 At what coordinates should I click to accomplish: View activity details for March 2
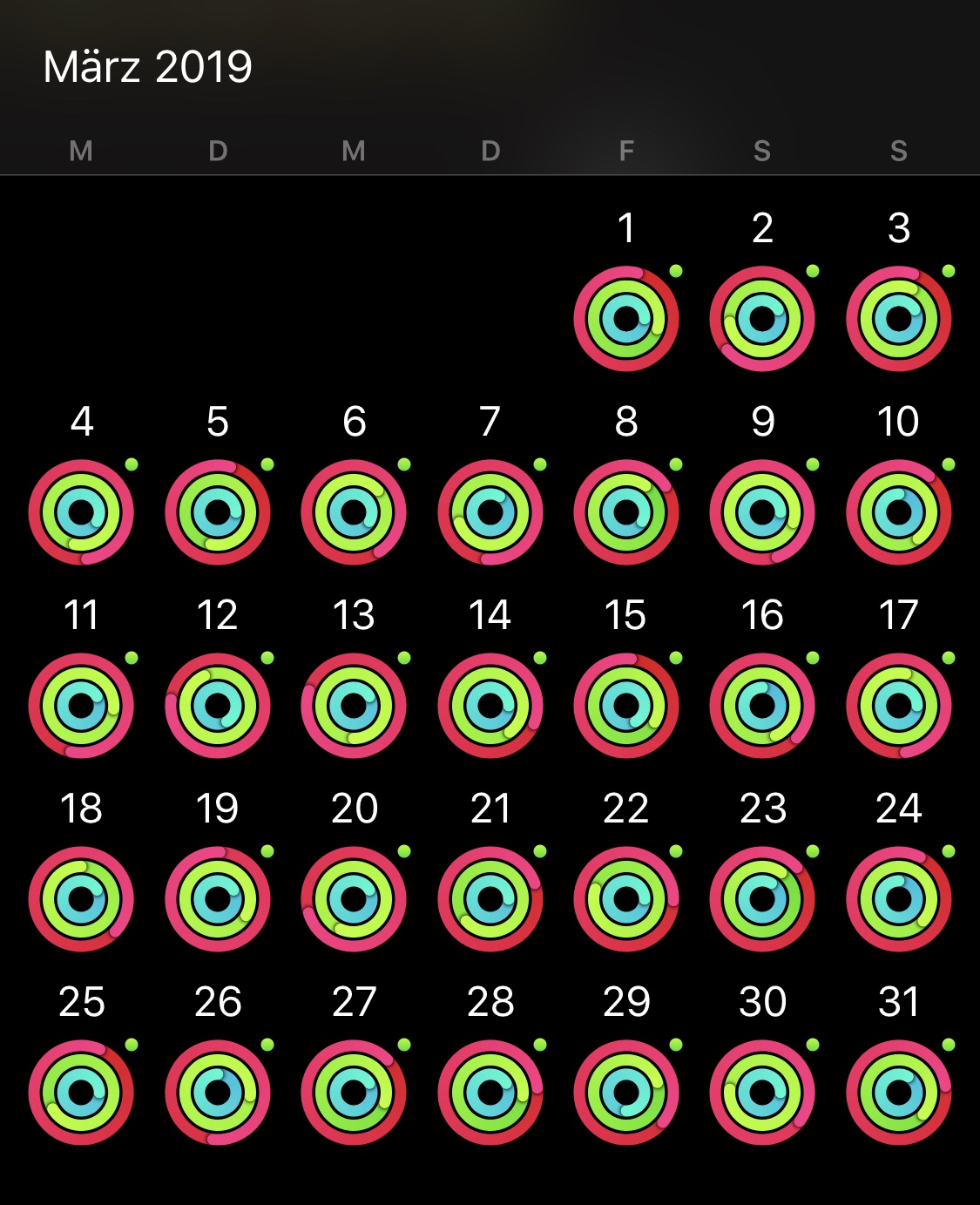click(x=762, y=319)
